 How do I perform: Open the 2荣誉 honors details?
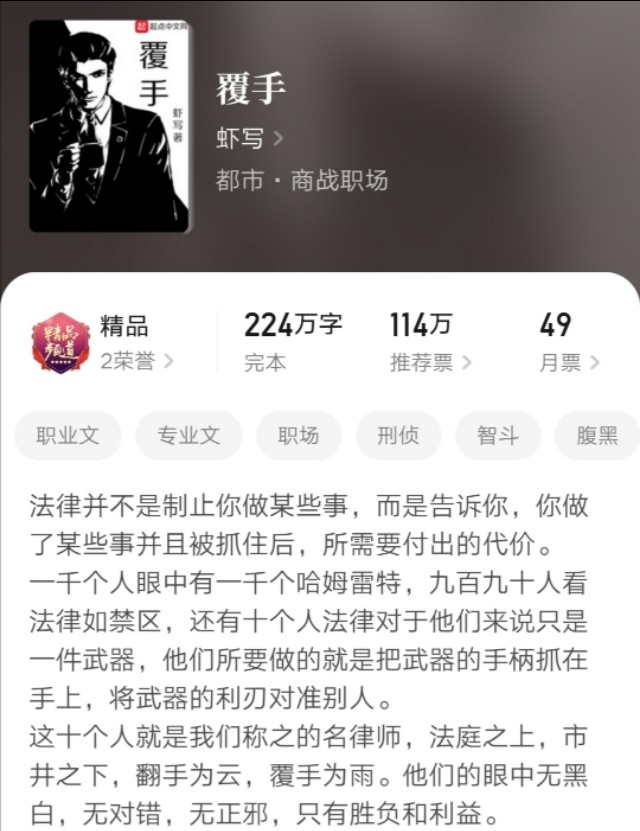[137, 361]
